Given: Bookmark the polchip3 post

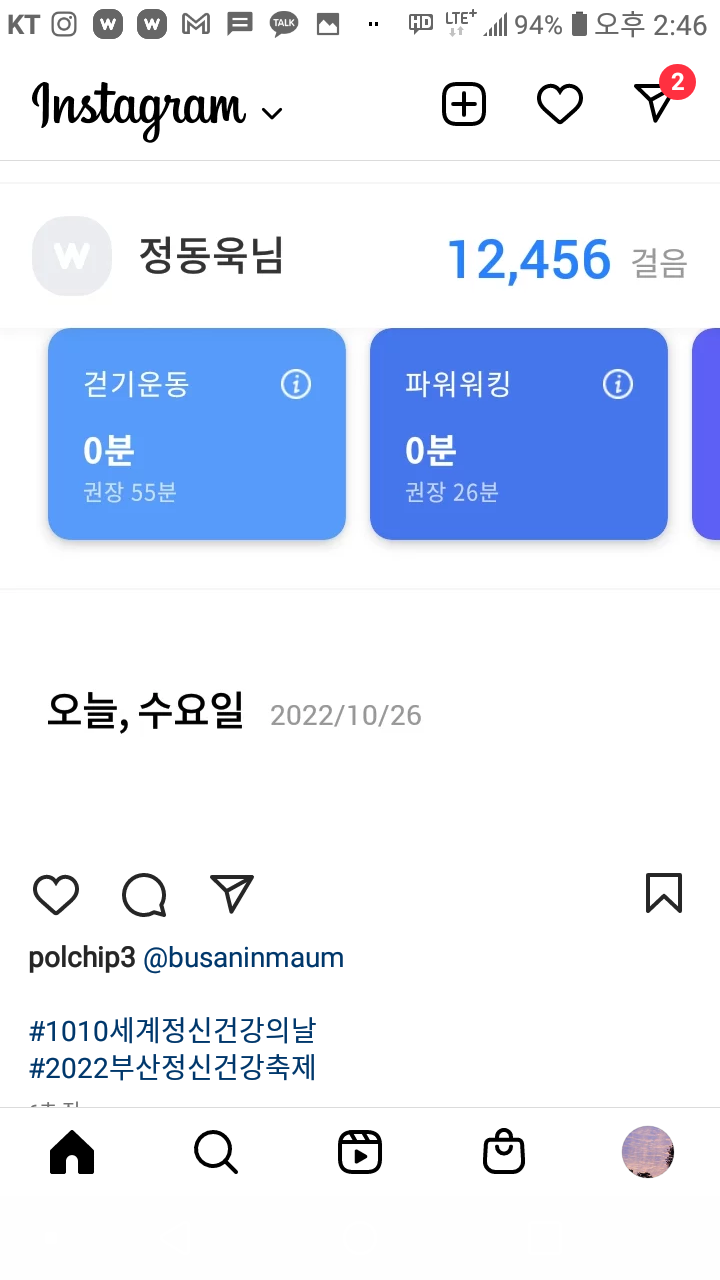Looking at the screenshot, I should click(664, 893).
